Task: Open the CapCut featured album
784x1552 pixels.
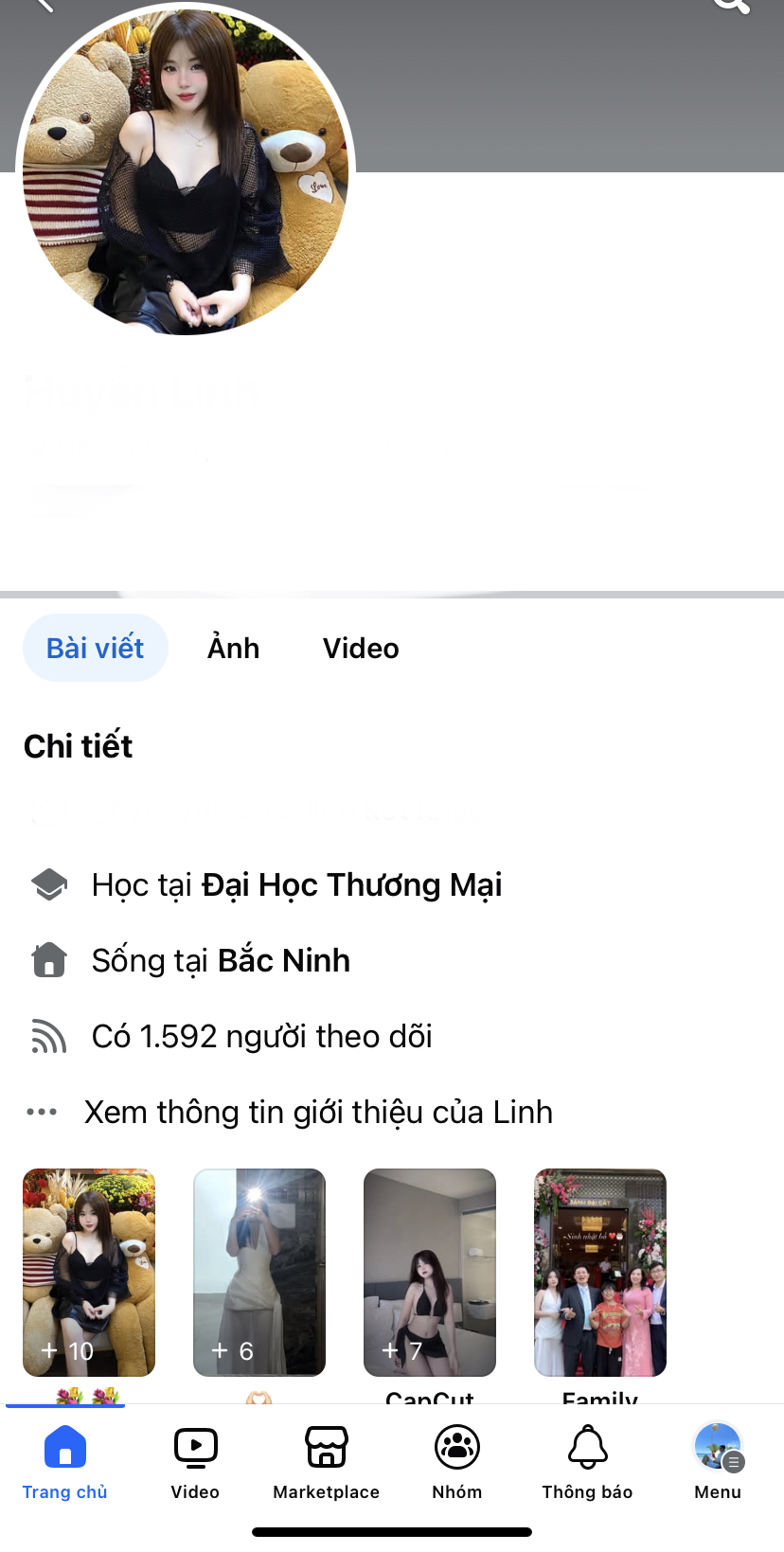Action: [x=430, y=1272]
